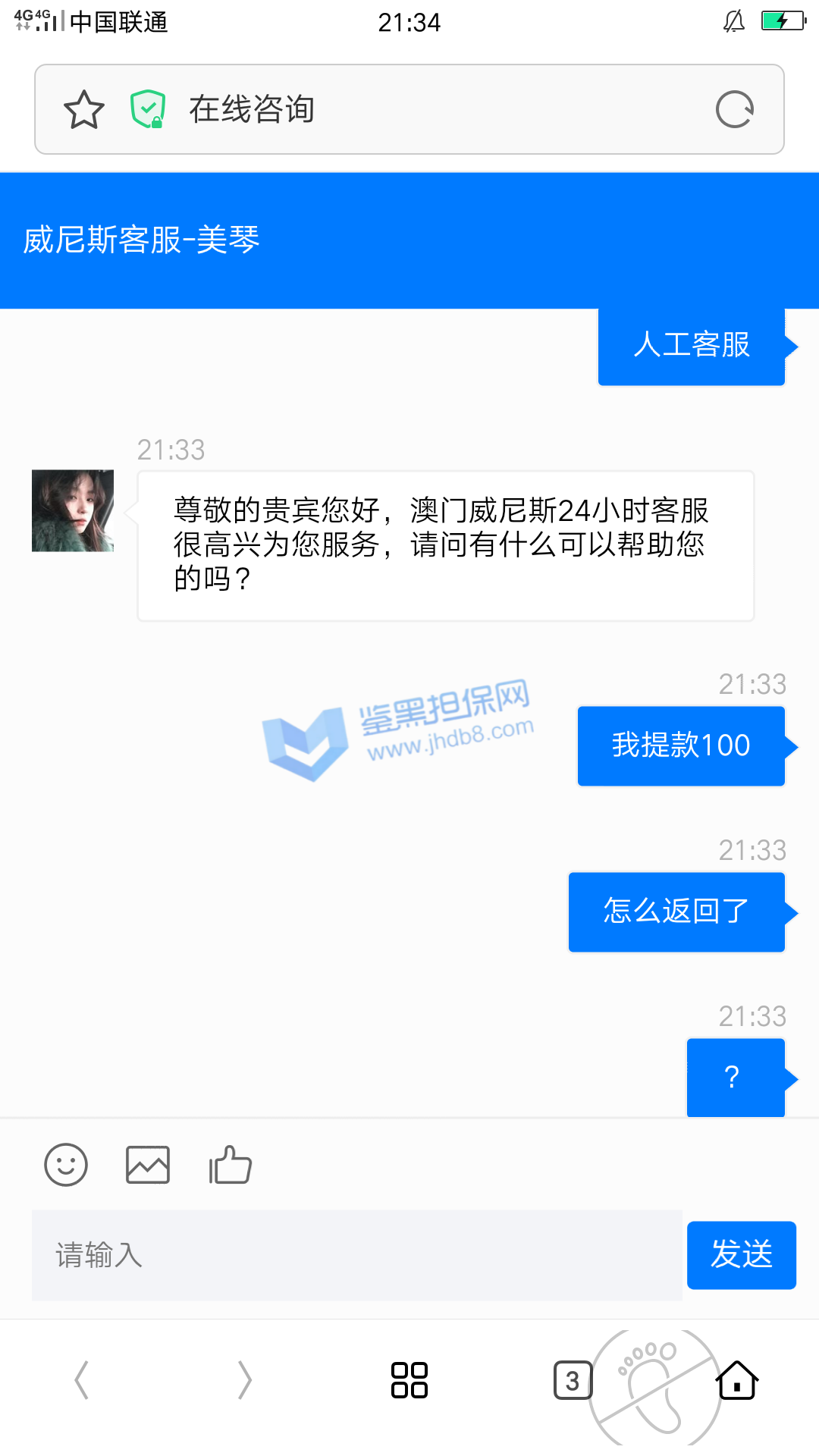Bookmark this page with the star icon
The width and height of the screenshot is (819, 1456).
point(83,110)
